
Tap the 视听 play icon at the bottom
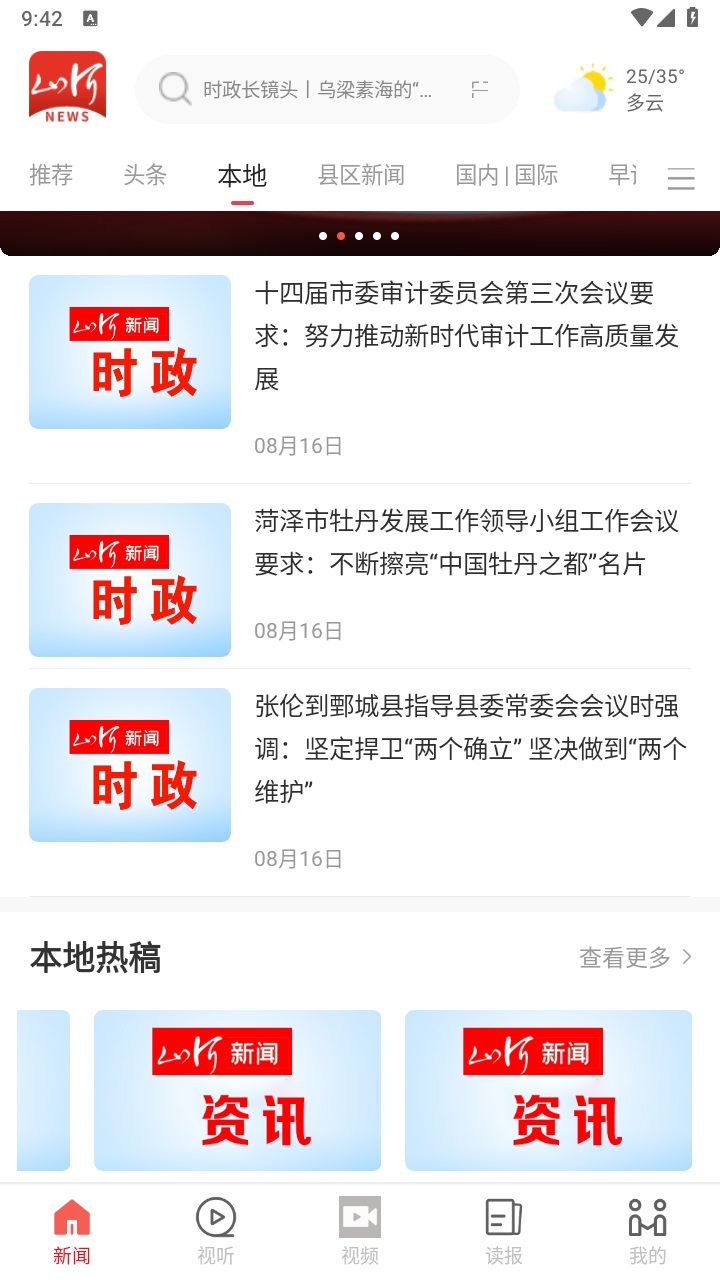click(x=215, y=1218)
